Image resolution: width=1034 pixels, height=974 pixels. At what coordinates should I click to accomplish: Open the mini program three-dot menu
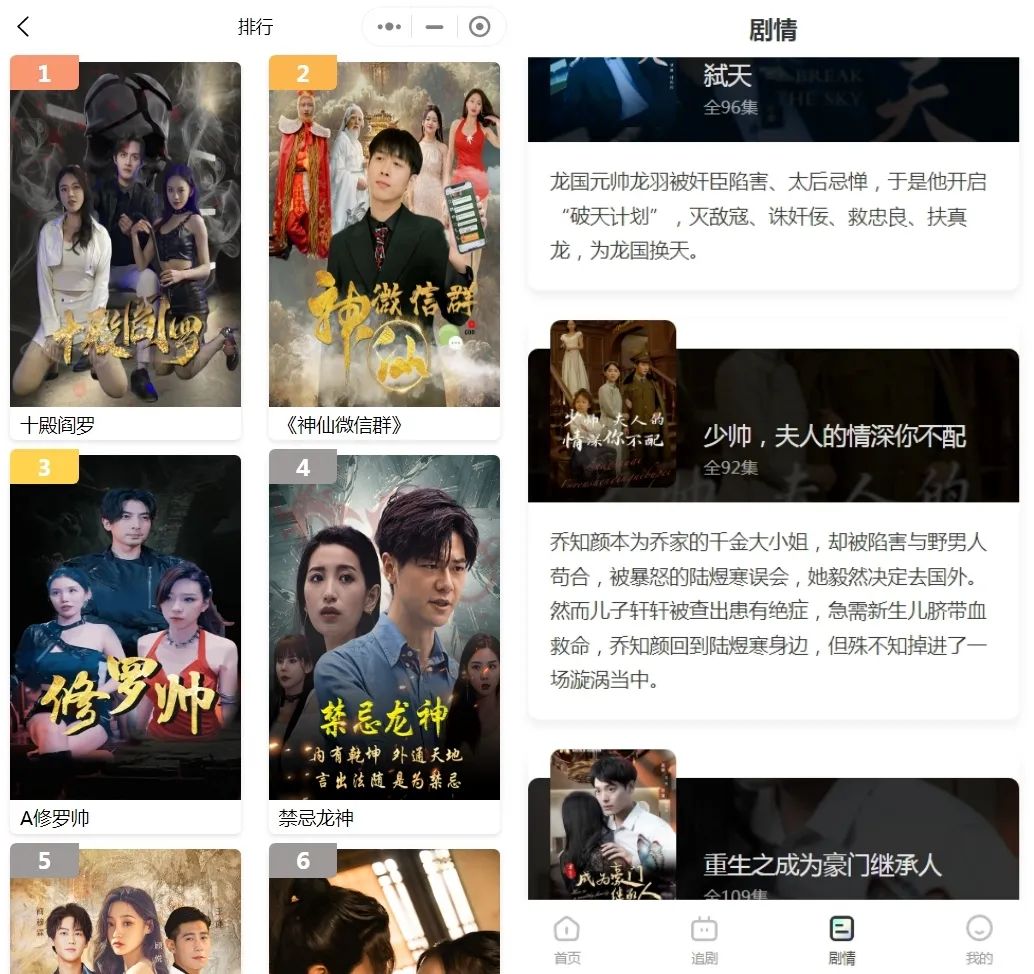click(x=389, y=27)
